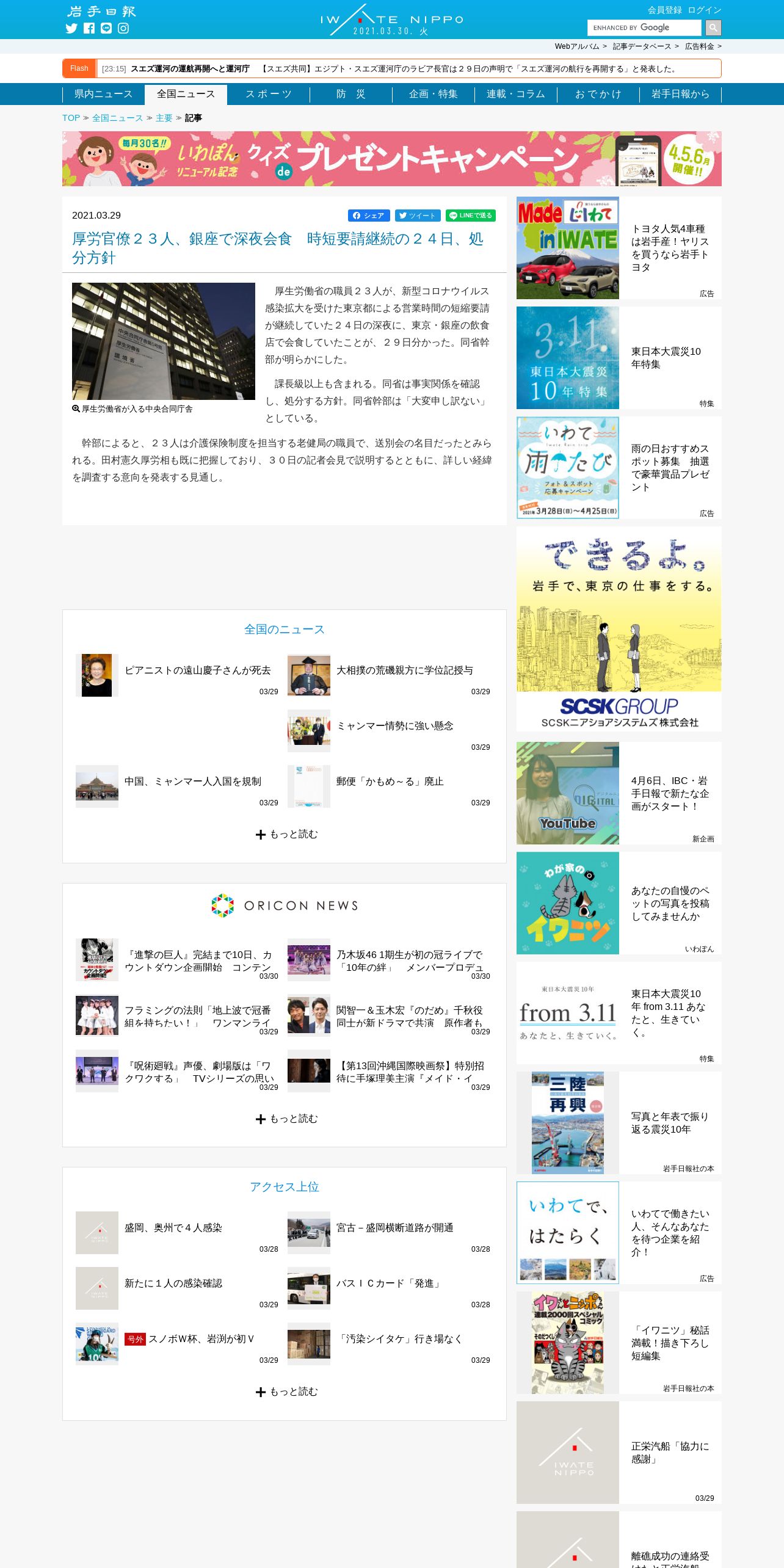
Task: Expand もっと読む under 全国のニュース
Action: (286, 834)
